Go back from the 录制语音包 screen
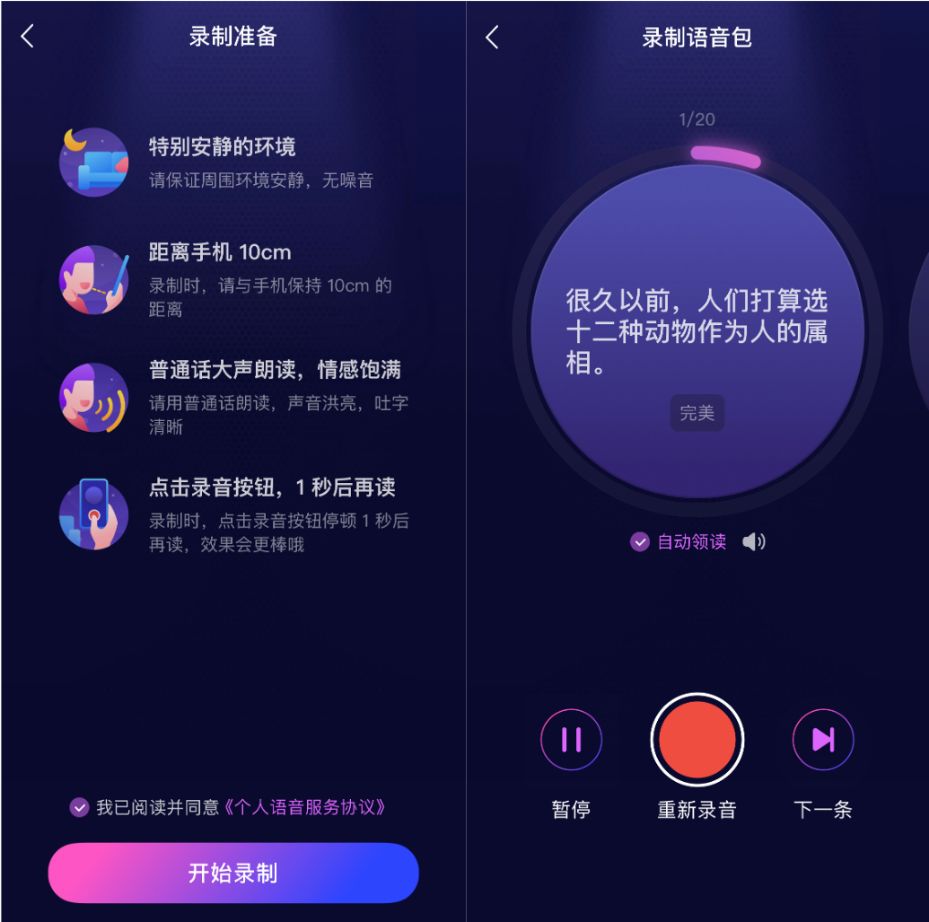The image size is (929, 922). click(x=491, y=37)
